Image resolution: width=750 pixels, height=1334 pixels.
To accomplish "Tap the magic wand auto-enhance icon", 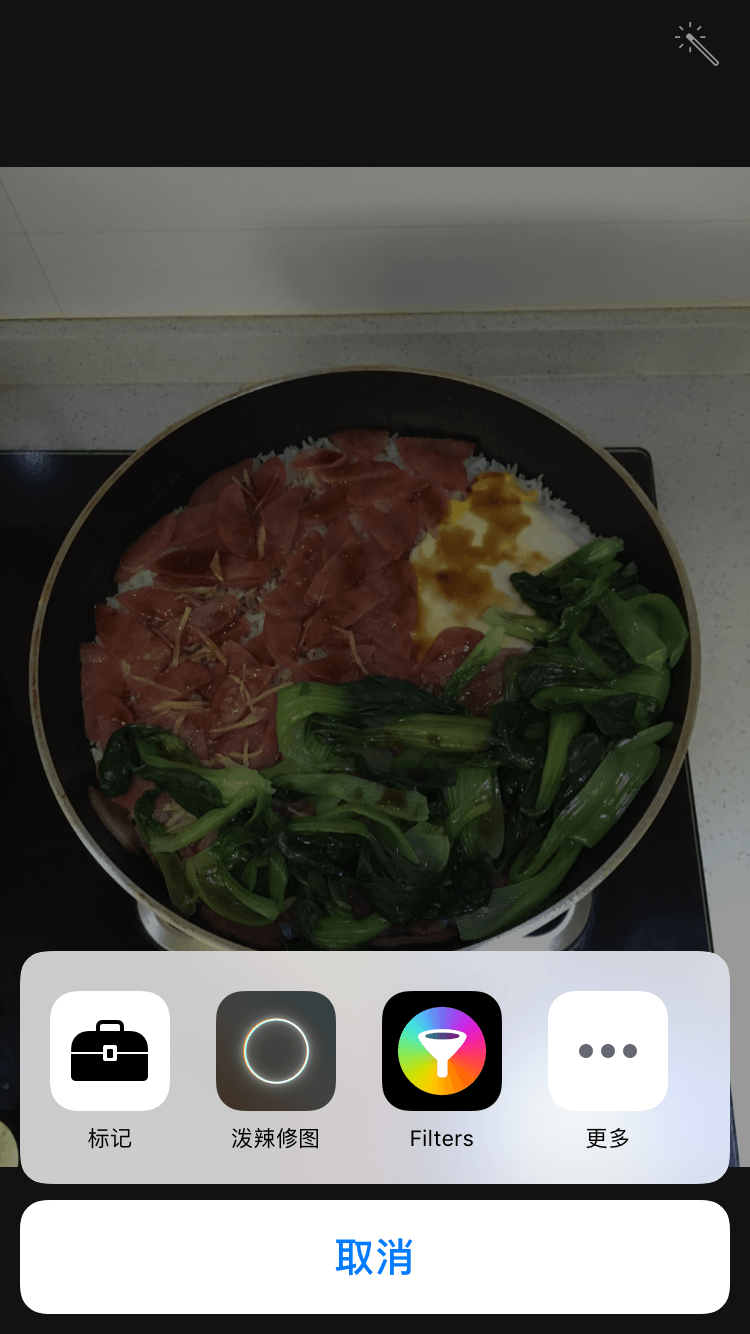I will pyautogui.click(x=697, y=45).
